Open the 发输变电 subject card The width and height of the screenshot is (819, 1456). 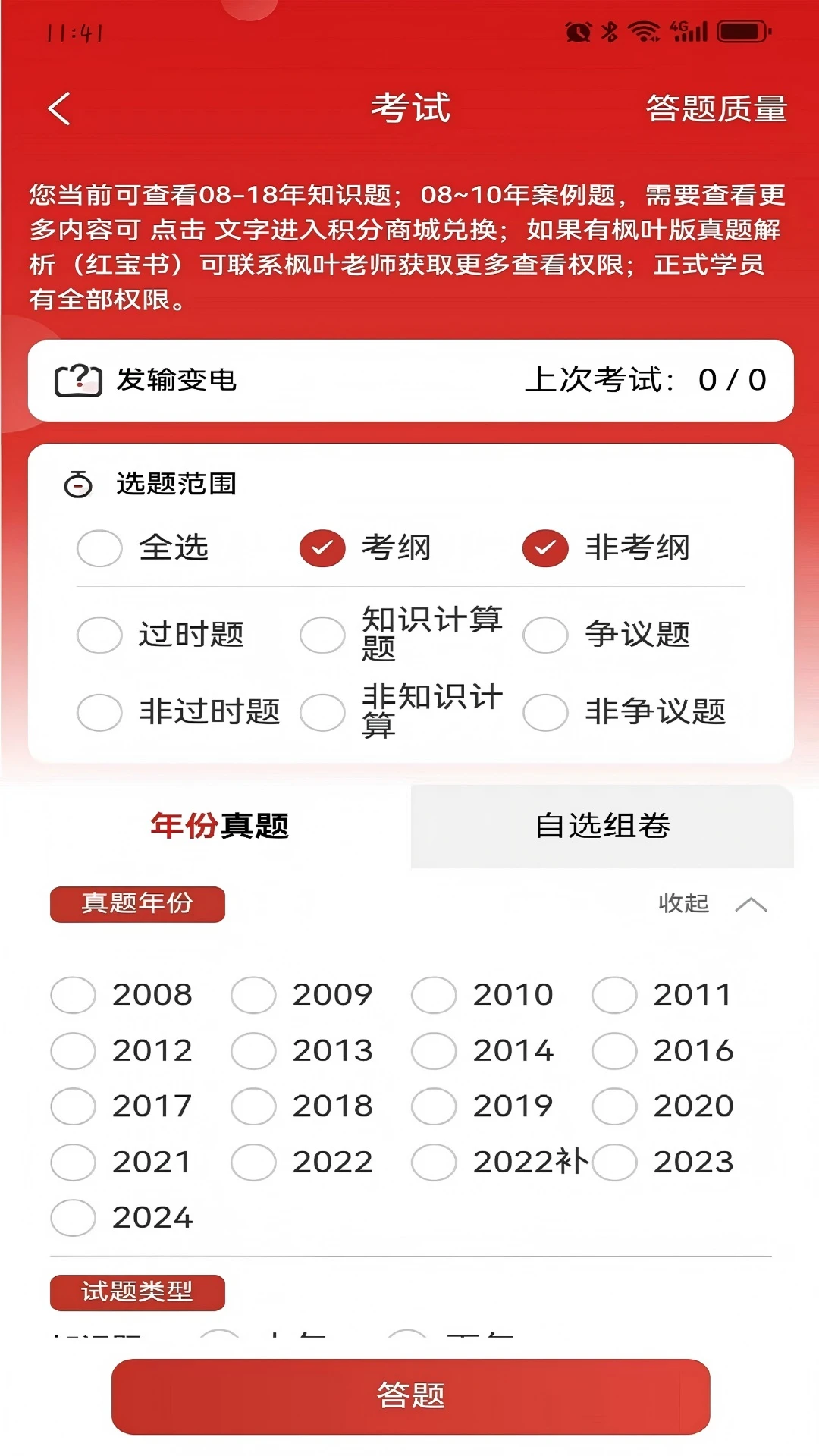(409, 380)
